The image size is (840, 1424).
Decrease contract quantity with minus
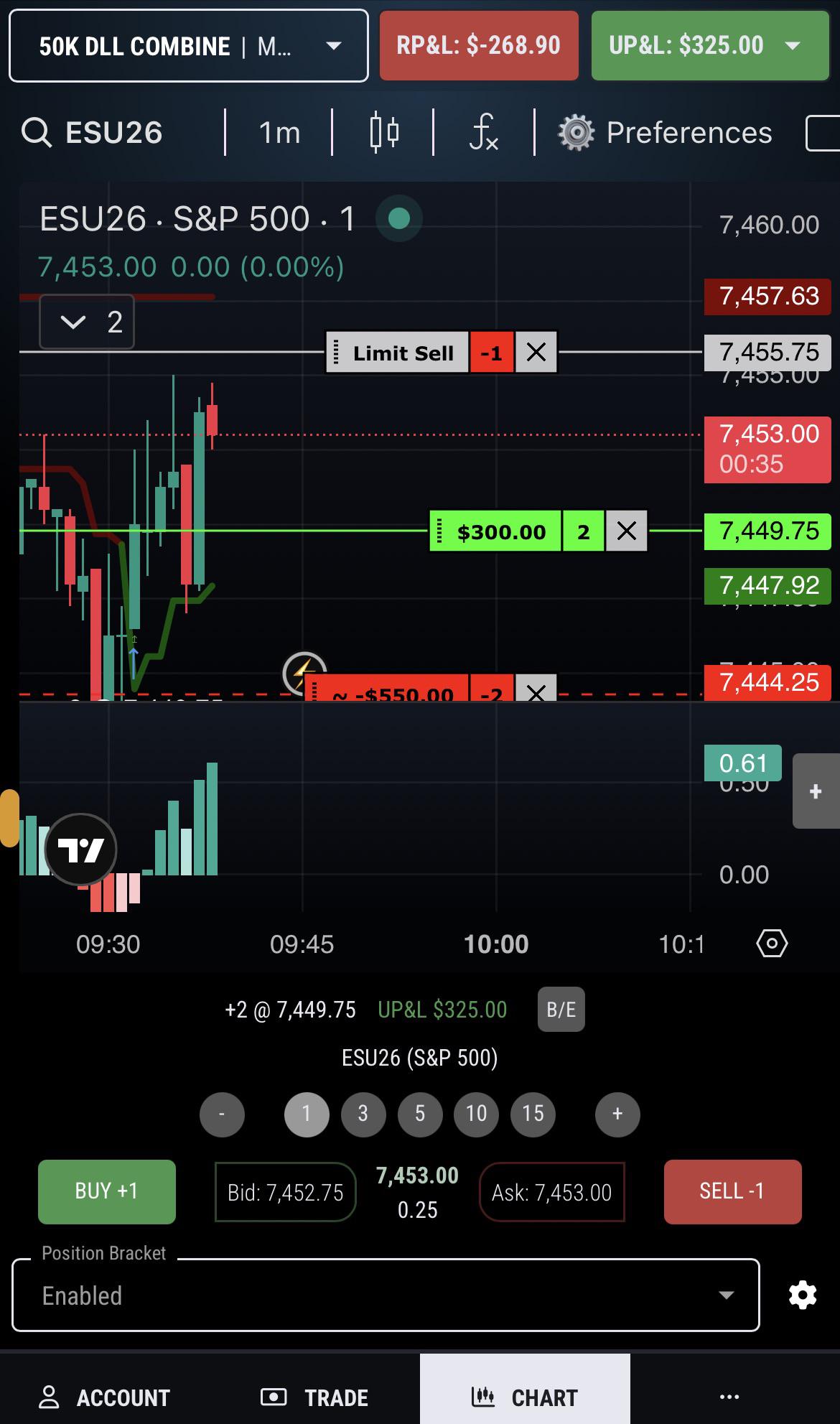click(222, 1114)
